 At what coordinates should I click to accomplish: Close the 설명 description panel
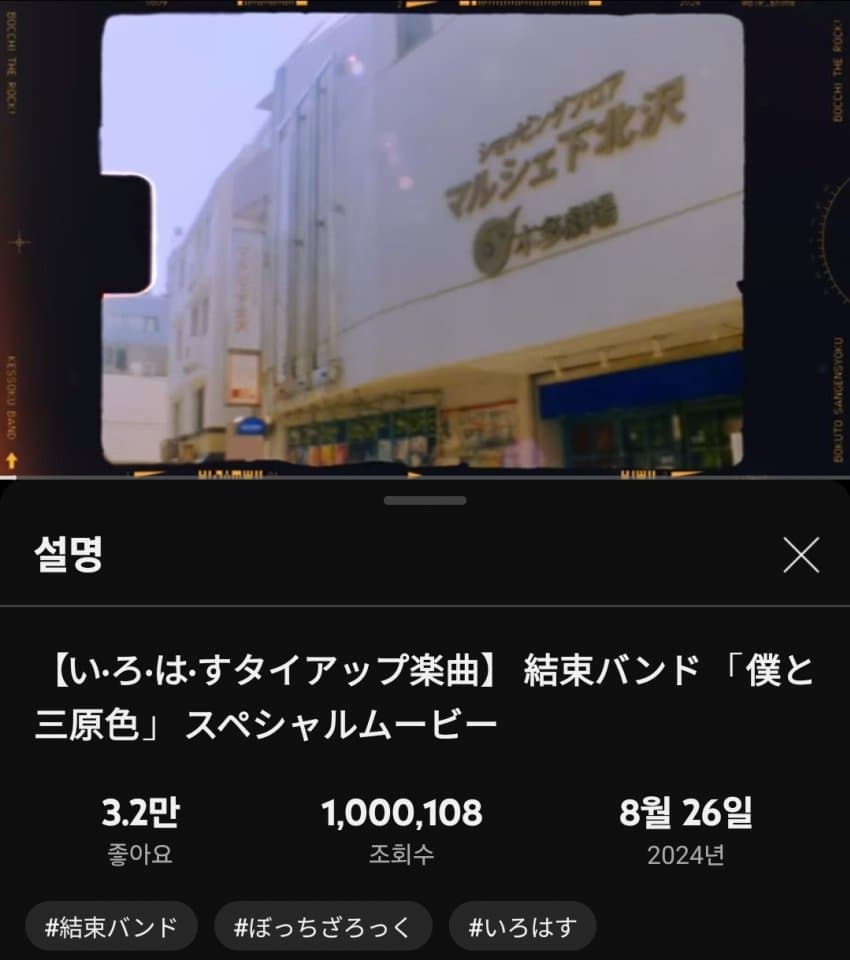click(801, 554)
